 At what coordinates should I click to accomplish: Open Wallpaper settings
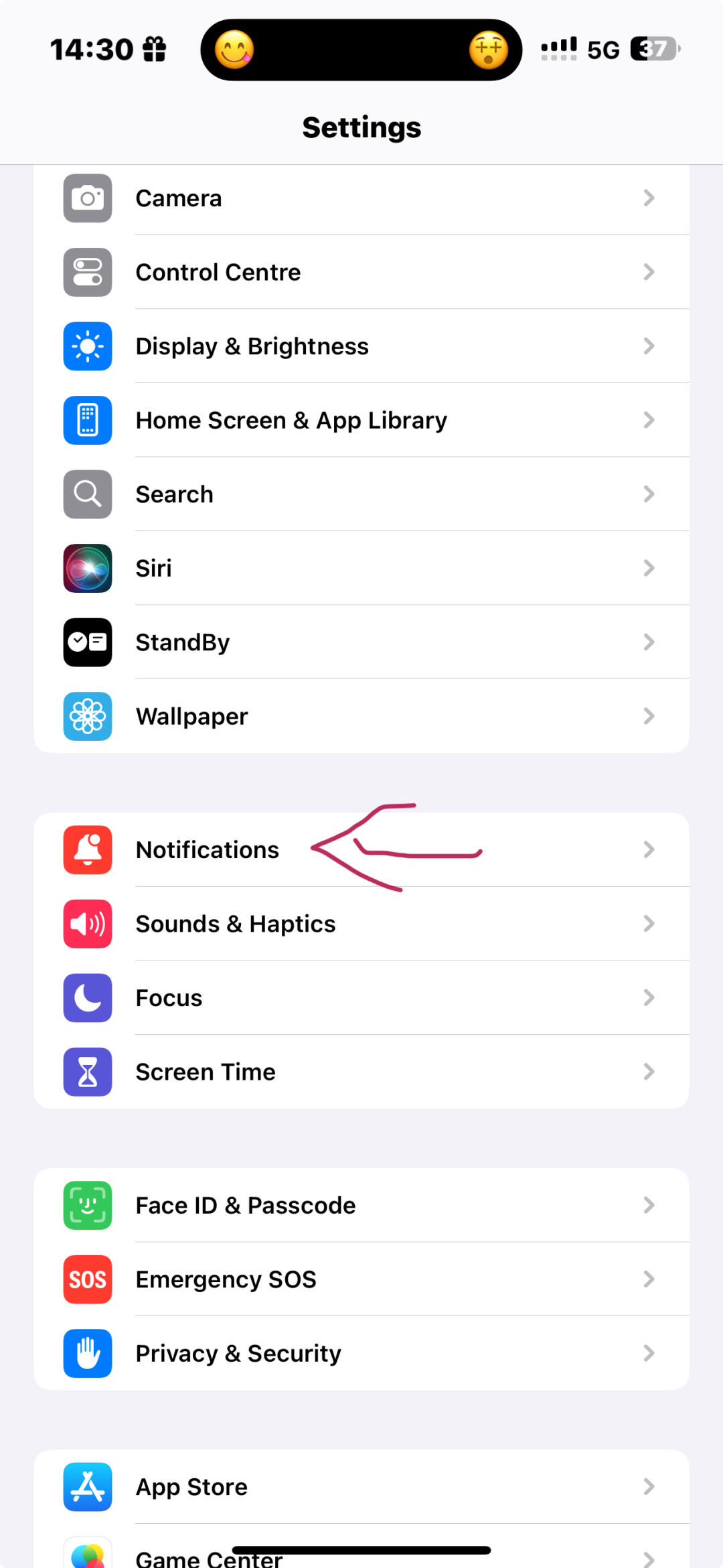(x=361, y=716)
